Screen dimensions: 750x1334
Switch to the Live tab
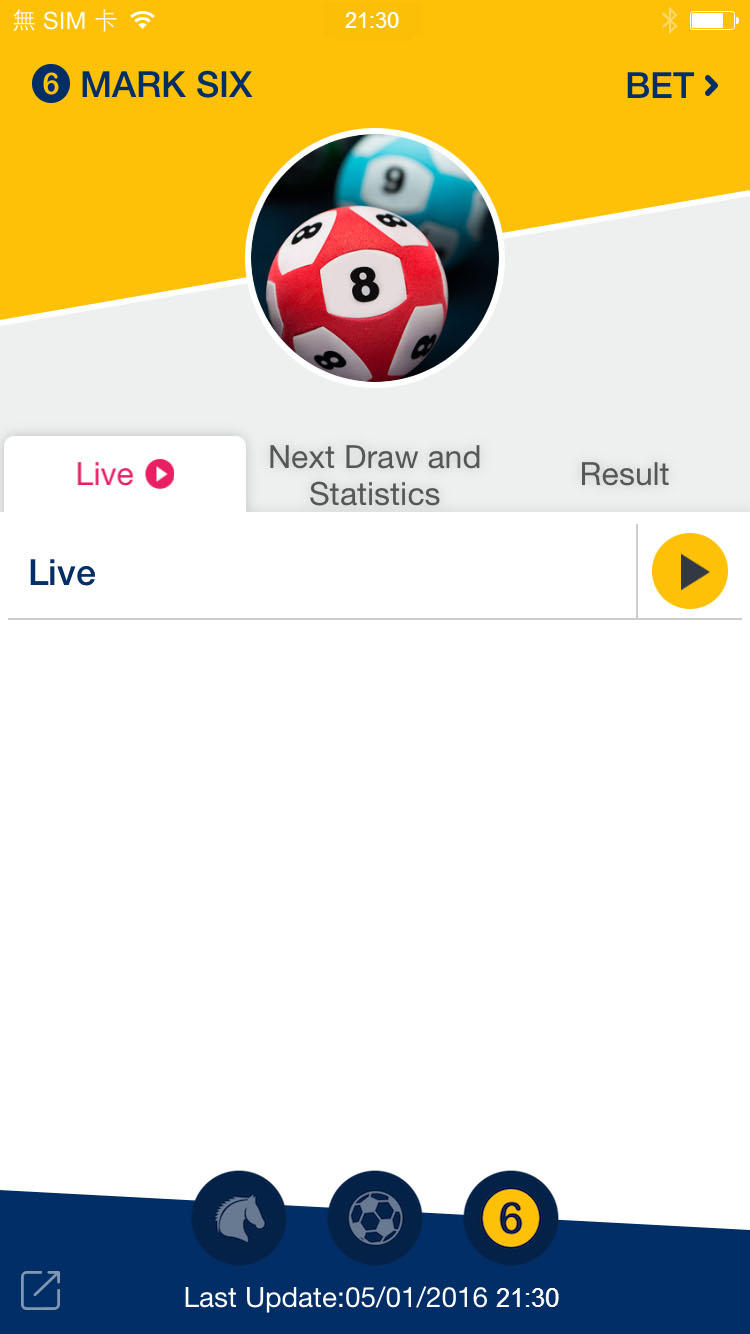(x=125, y=474)
